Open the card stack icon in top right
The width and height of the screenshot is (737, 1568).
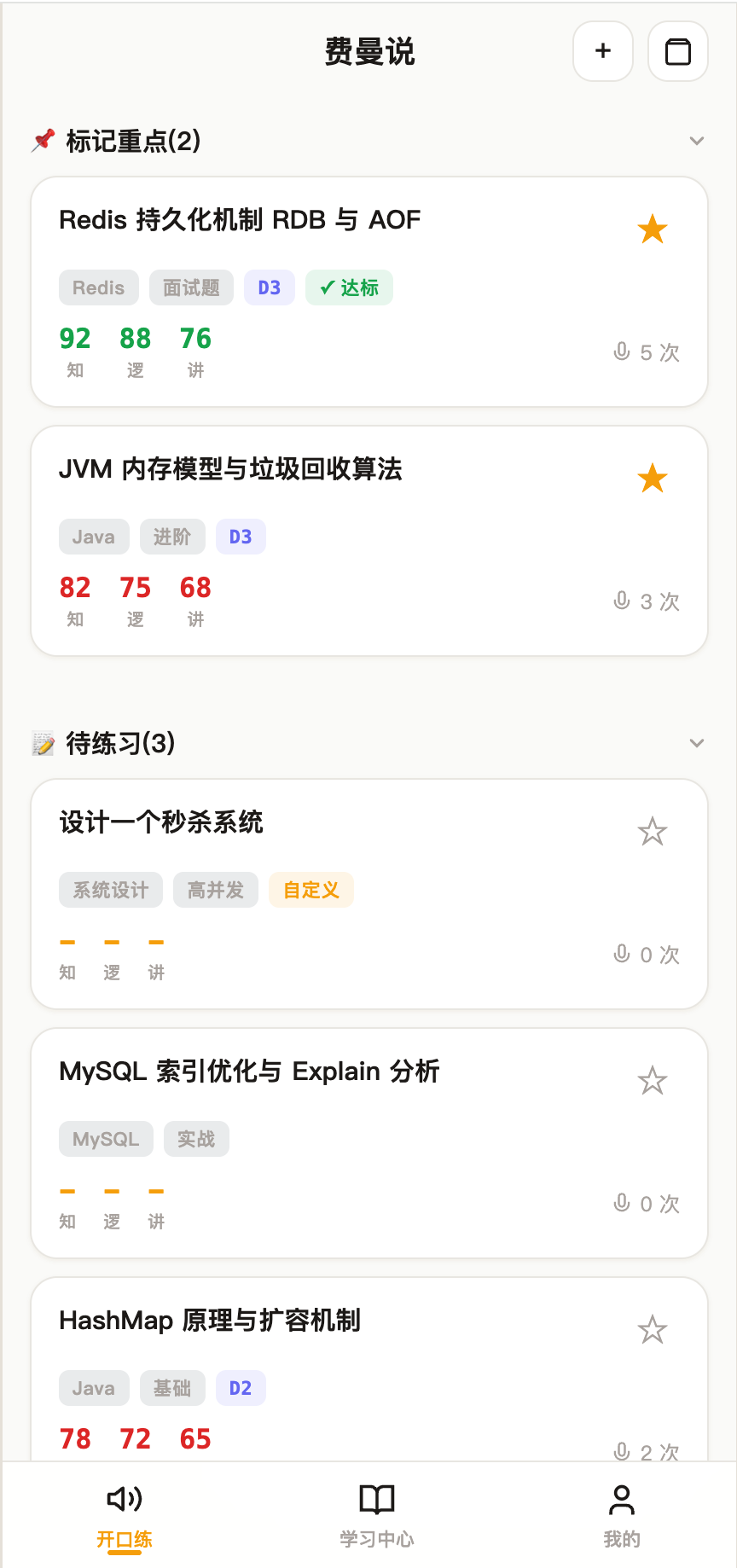point(677,51)
